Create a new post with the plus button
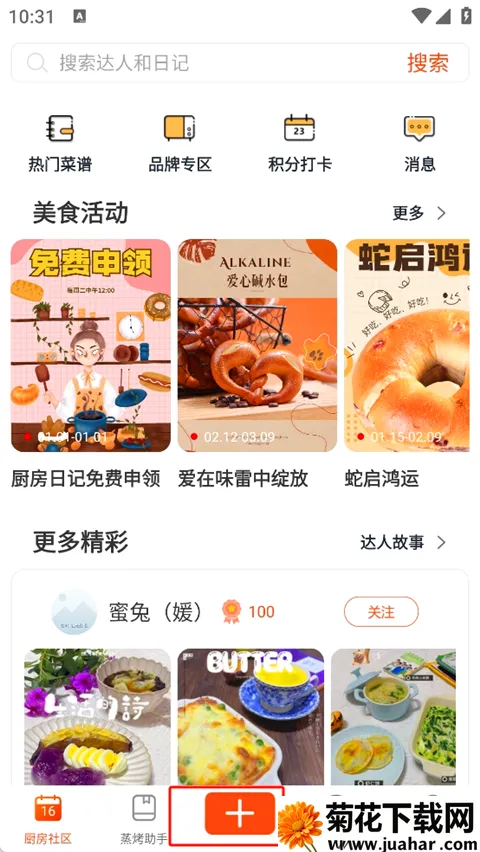480x852 pixels. click(x=240, y=813)
